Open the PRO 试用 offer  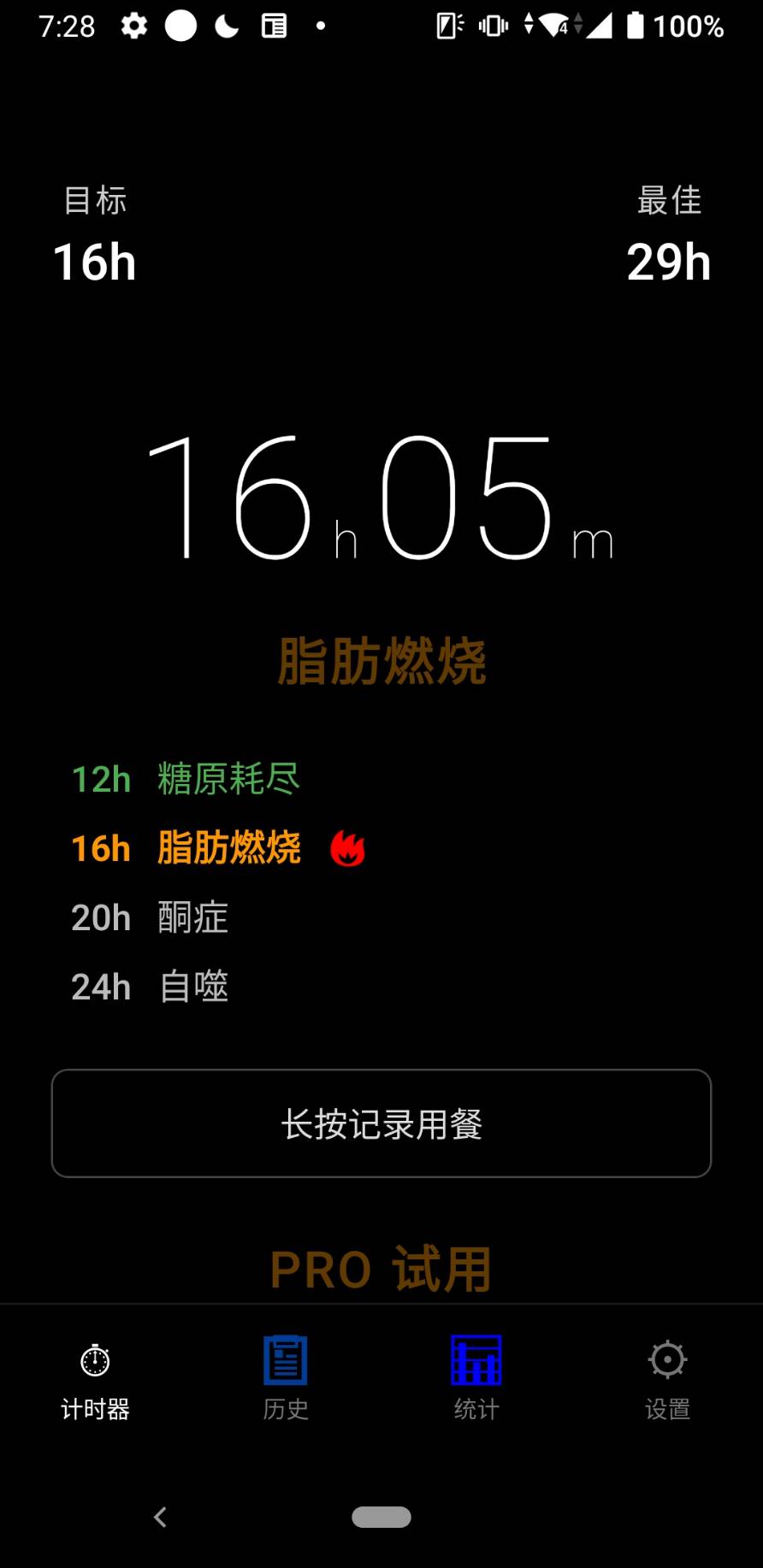point(381,1269)
